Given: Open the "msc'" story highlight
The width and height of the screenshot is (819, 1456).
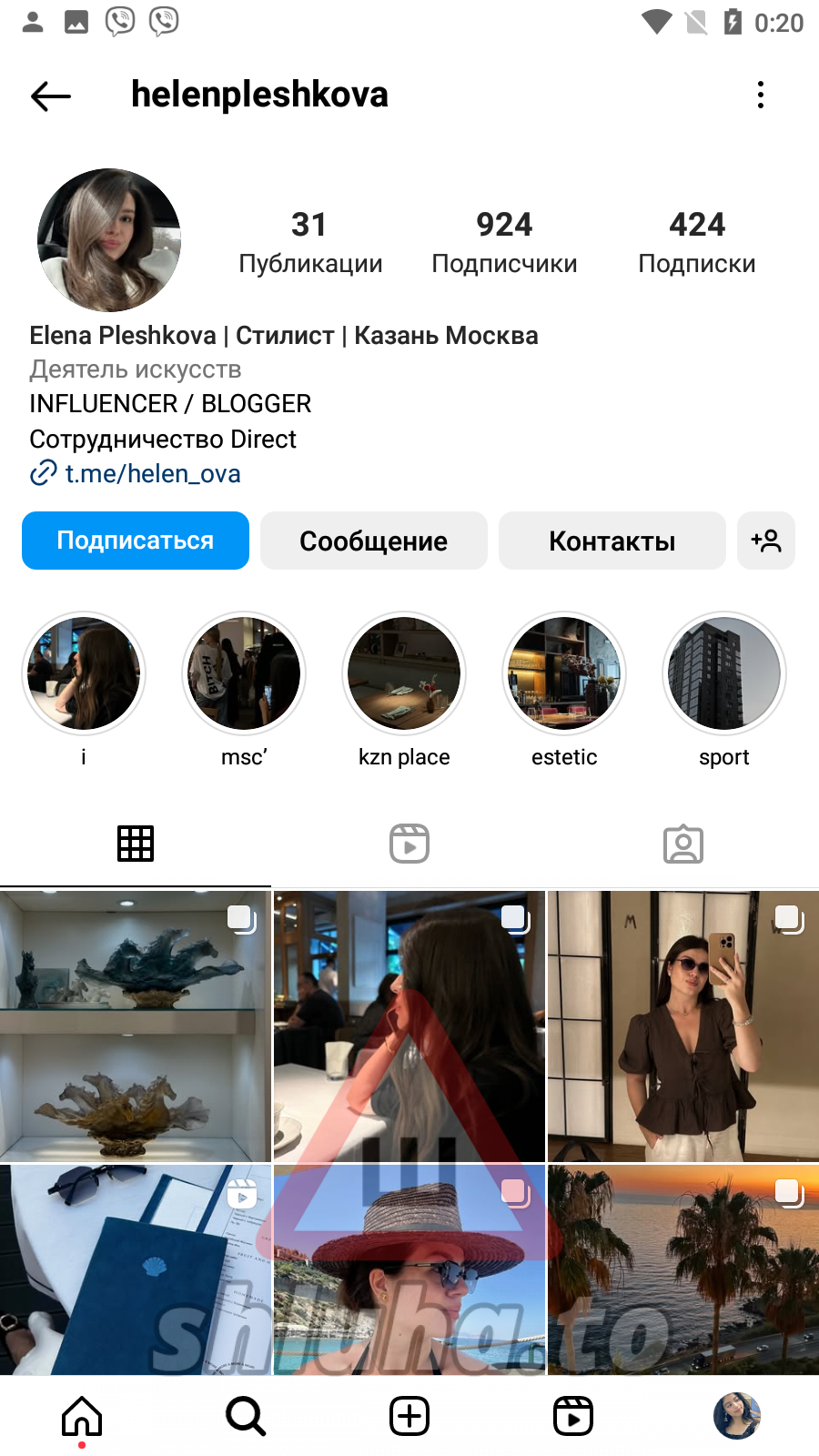Looking at the screenshot, I should coord(244,673).
